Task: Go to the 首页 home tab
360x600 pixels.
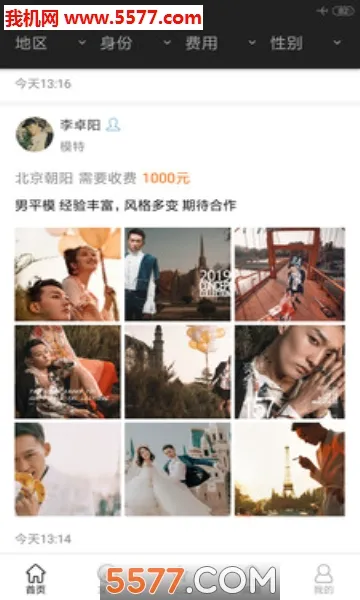Action: click(x=36, y=579)
